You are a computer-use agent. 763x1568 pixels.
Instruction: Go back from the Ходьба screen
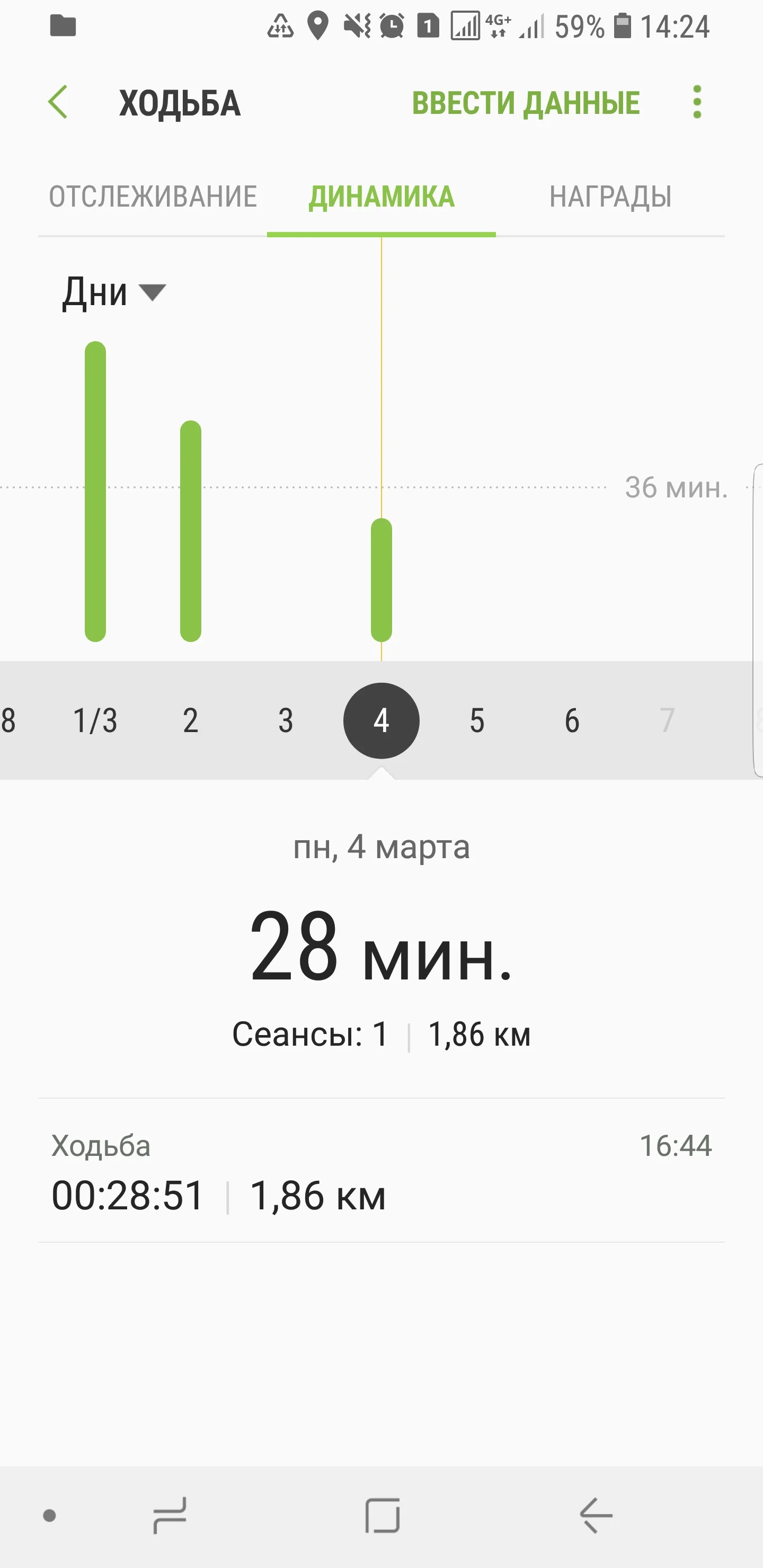coord(58,102)
